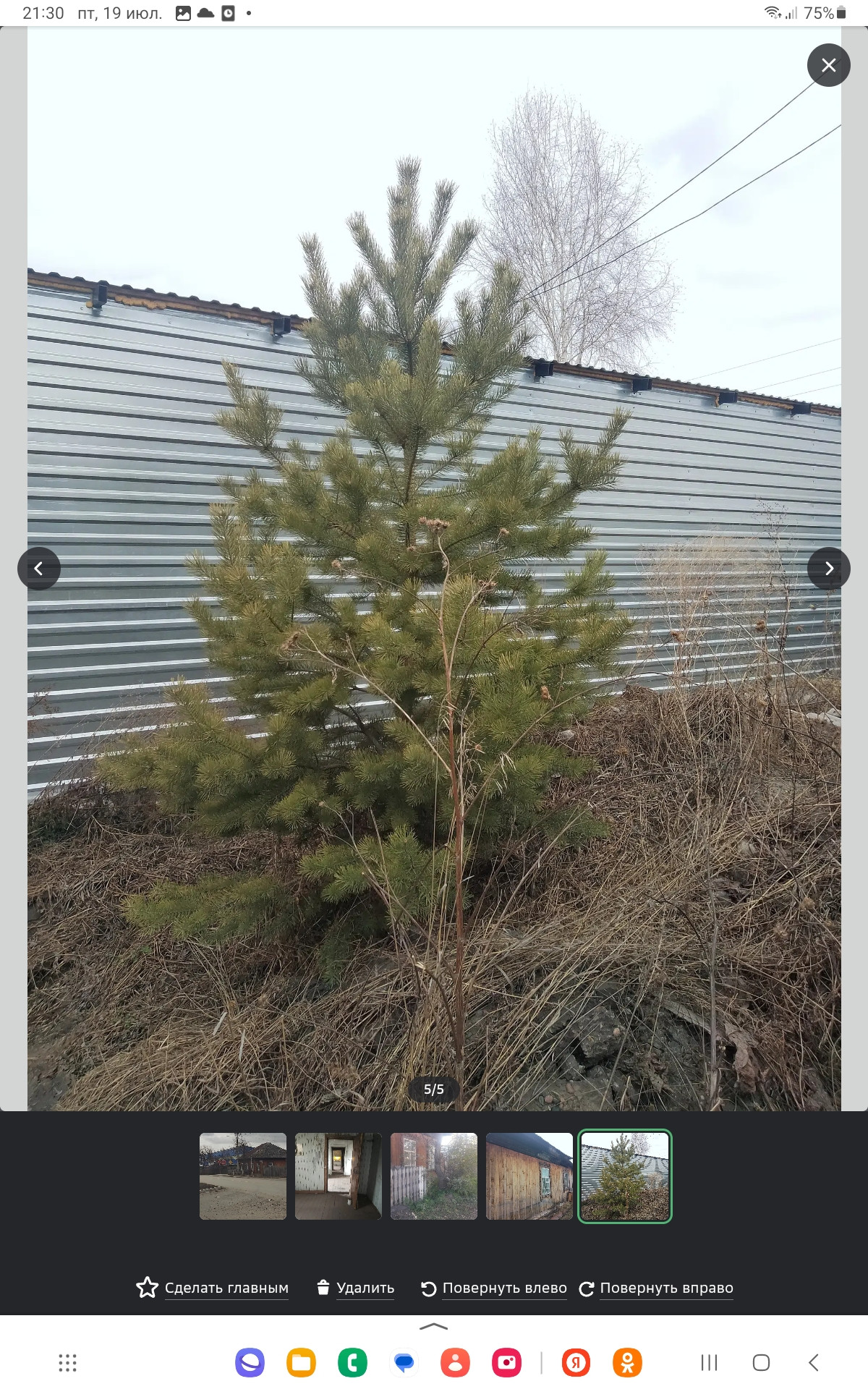Select the fourth thumbnail with the wooden wall

coord(529,1176)
